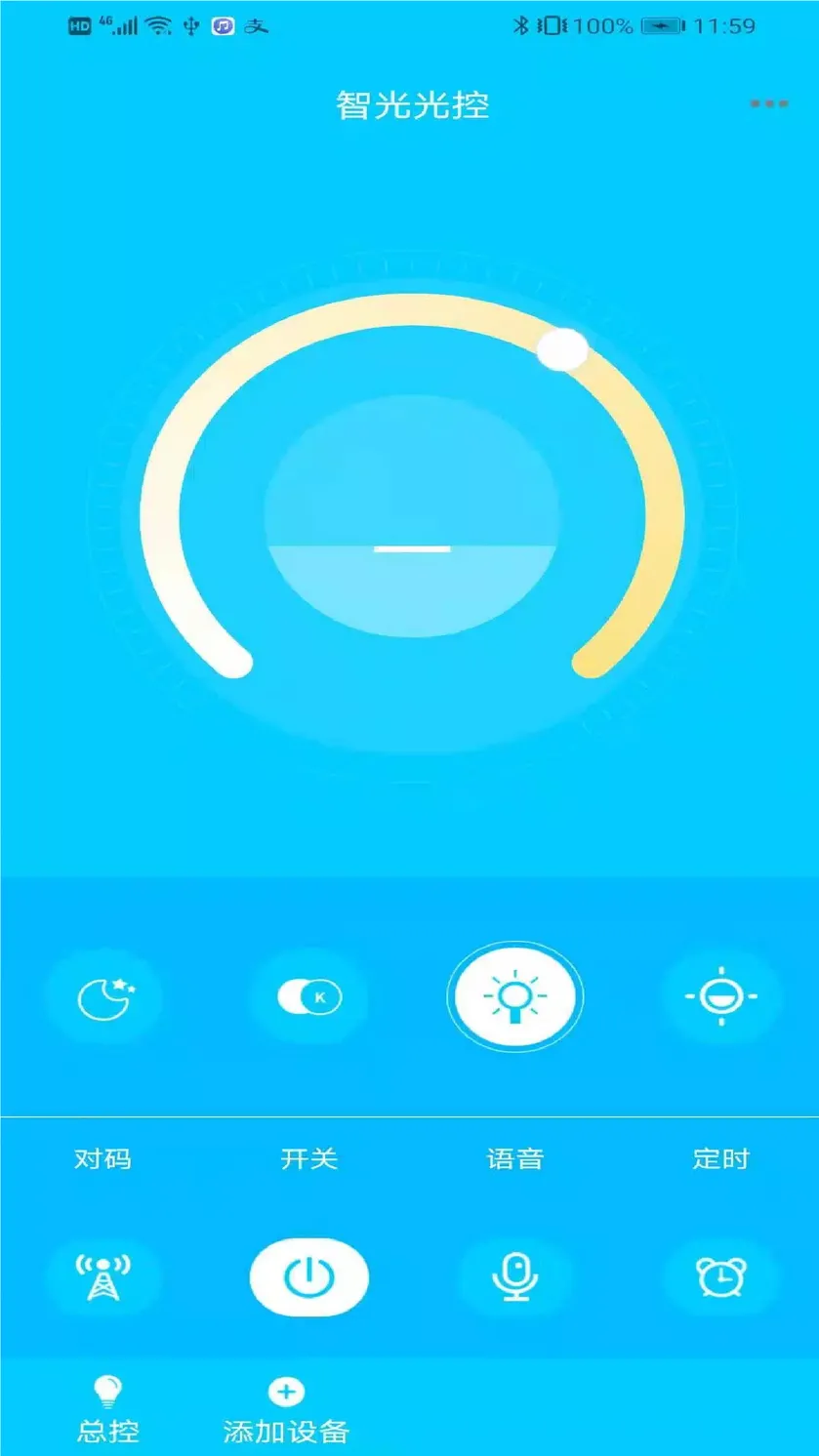Open voice control via the microphone icon

515,1276
